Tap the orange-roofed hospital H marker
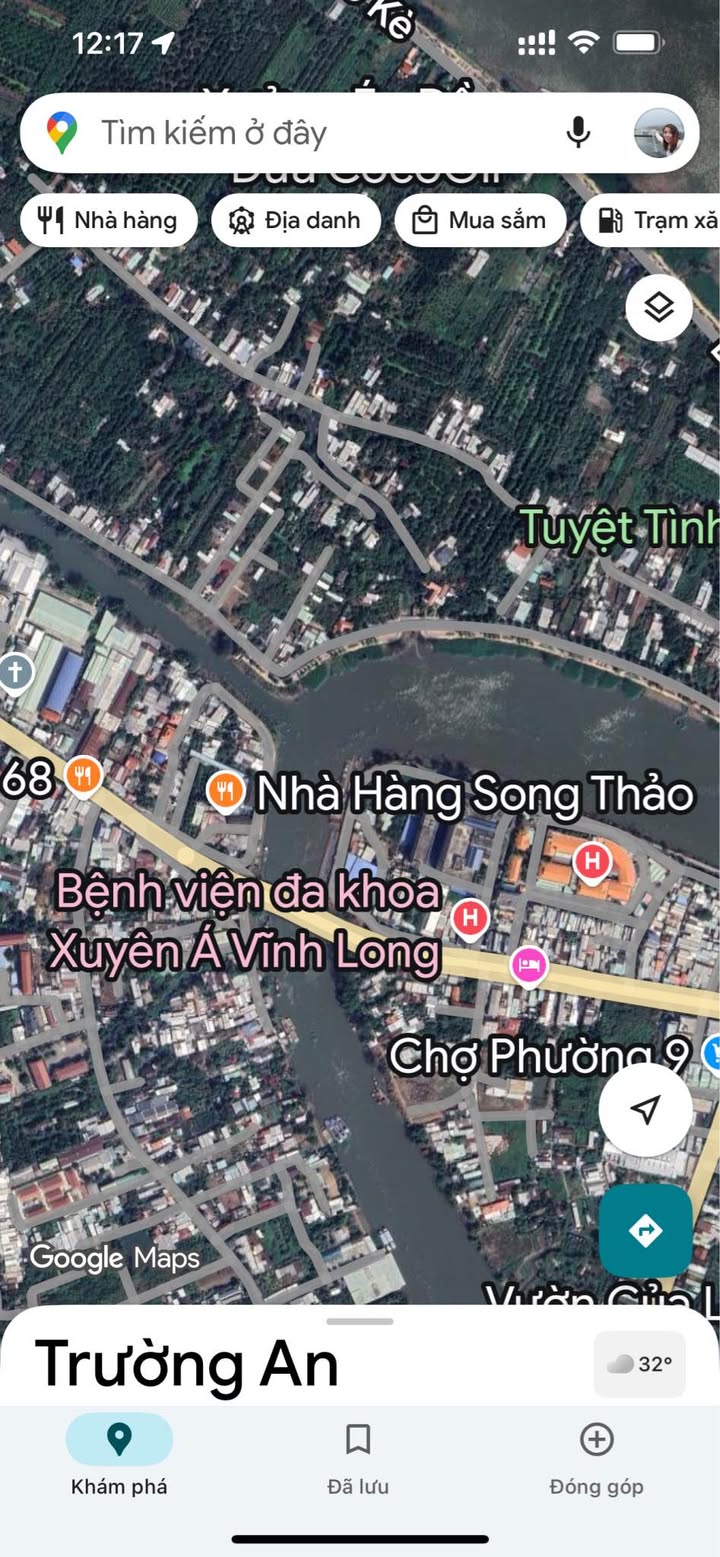Image resolution: width=720 pixels, height=1557 pixels. pos(593,860)
